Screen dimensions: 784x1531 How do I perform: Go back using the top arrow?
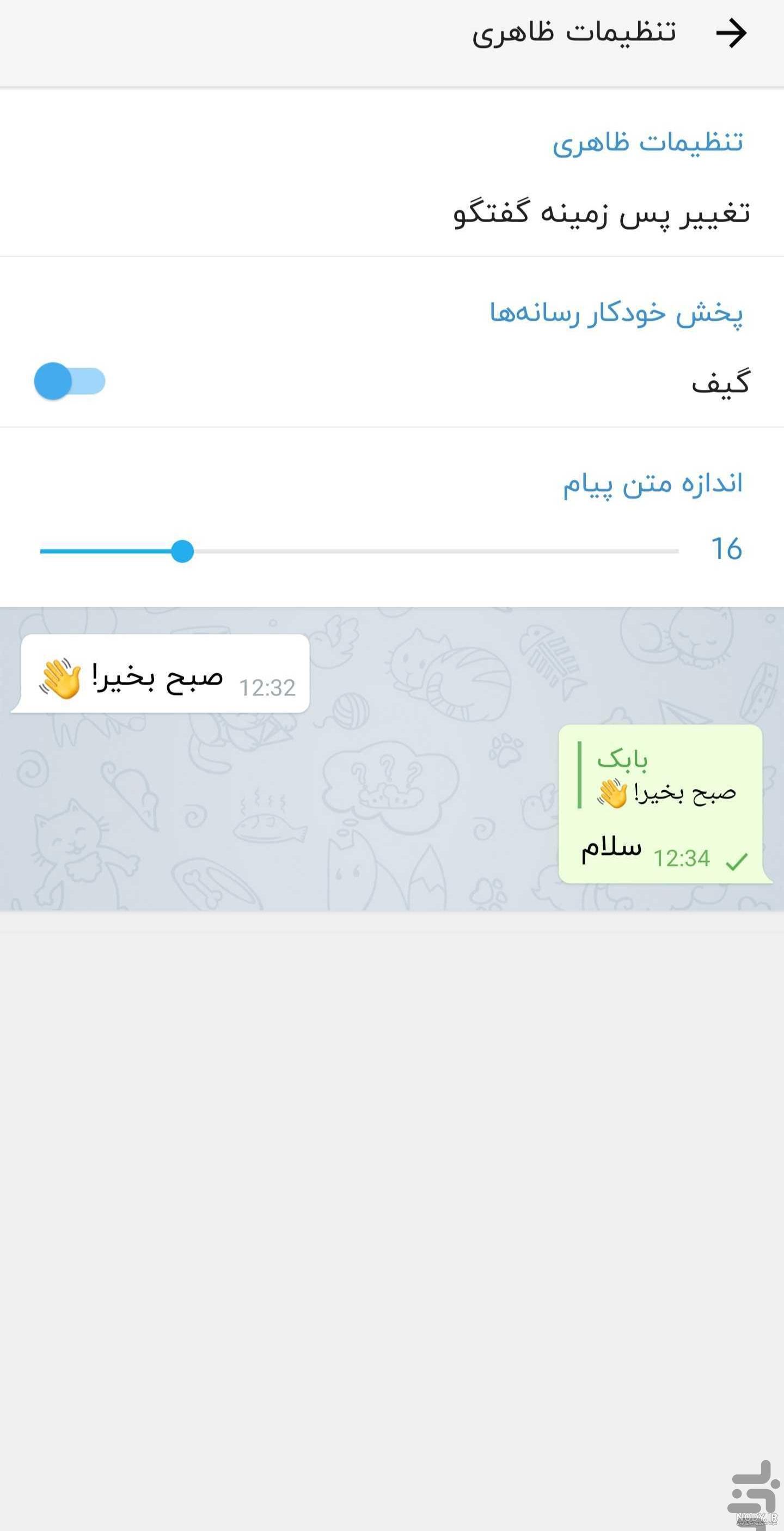(x=731, y=33)
